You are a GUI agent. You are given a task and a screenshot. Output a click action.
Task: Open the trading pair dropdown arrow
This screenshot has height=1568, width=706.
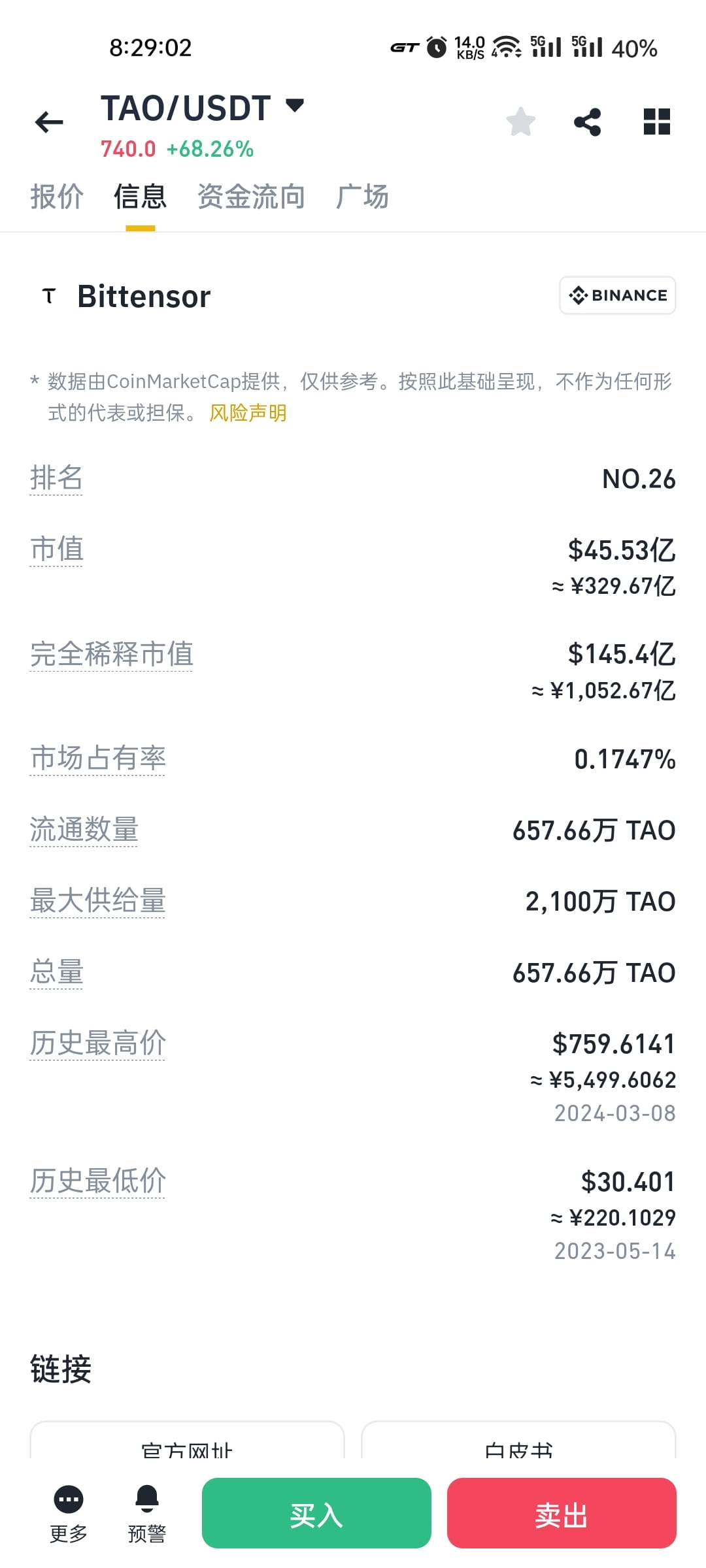tap(294, 106)
